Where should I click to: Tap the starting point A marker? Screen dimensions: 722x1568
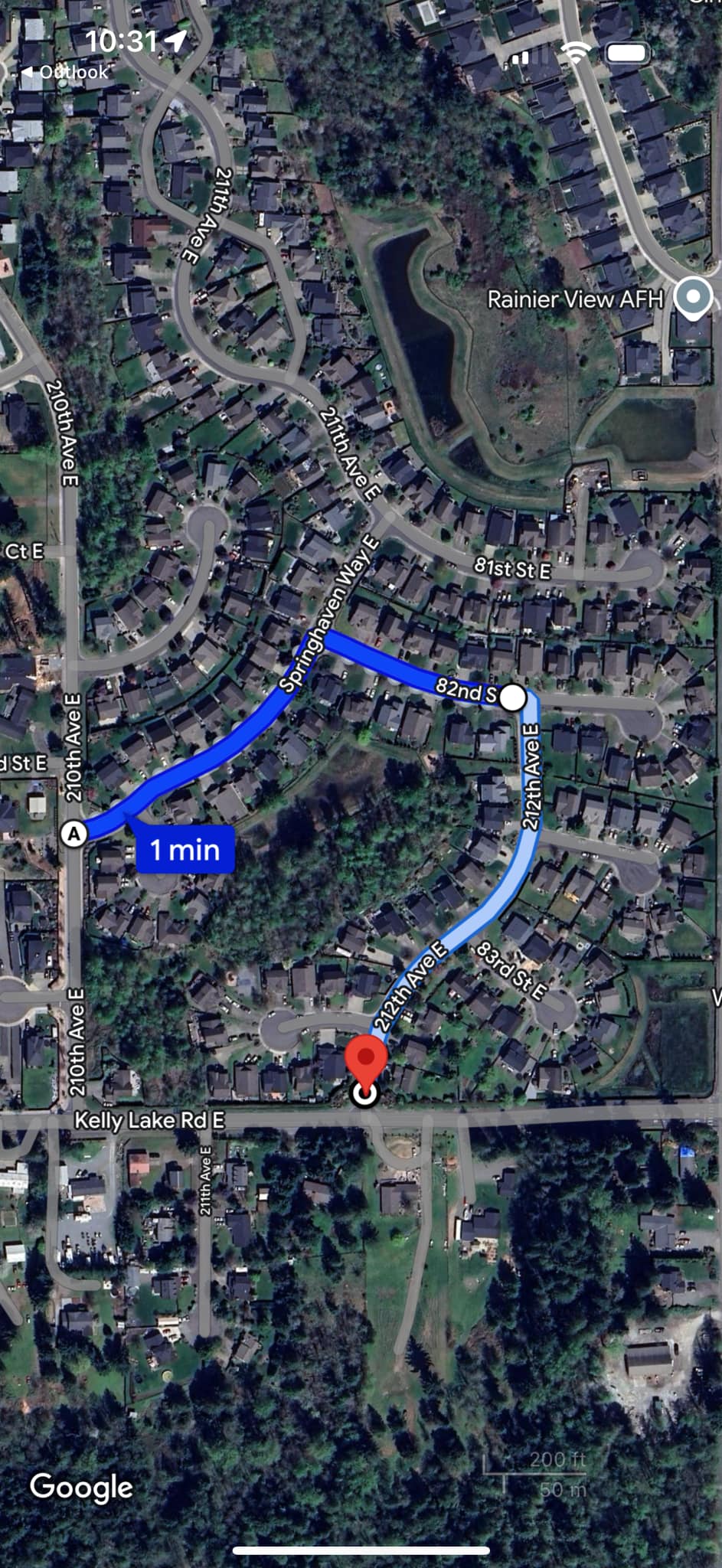tap(74, 833)
